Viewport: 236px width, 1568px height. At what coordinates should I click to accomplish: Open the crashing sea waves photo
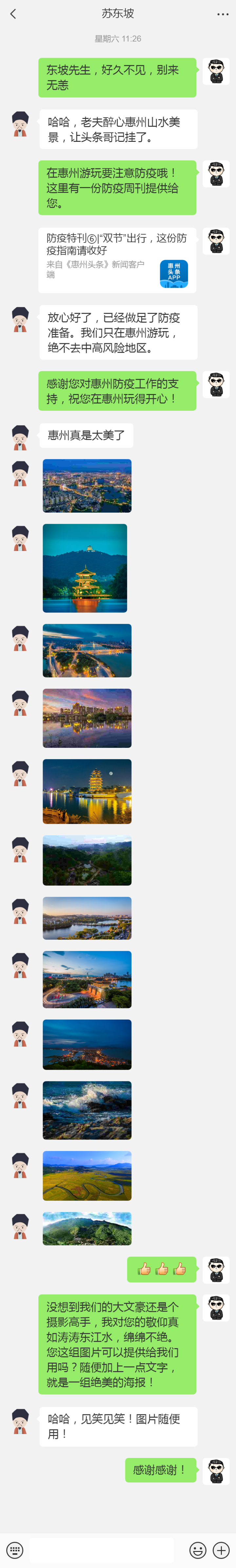[87, 1110]
